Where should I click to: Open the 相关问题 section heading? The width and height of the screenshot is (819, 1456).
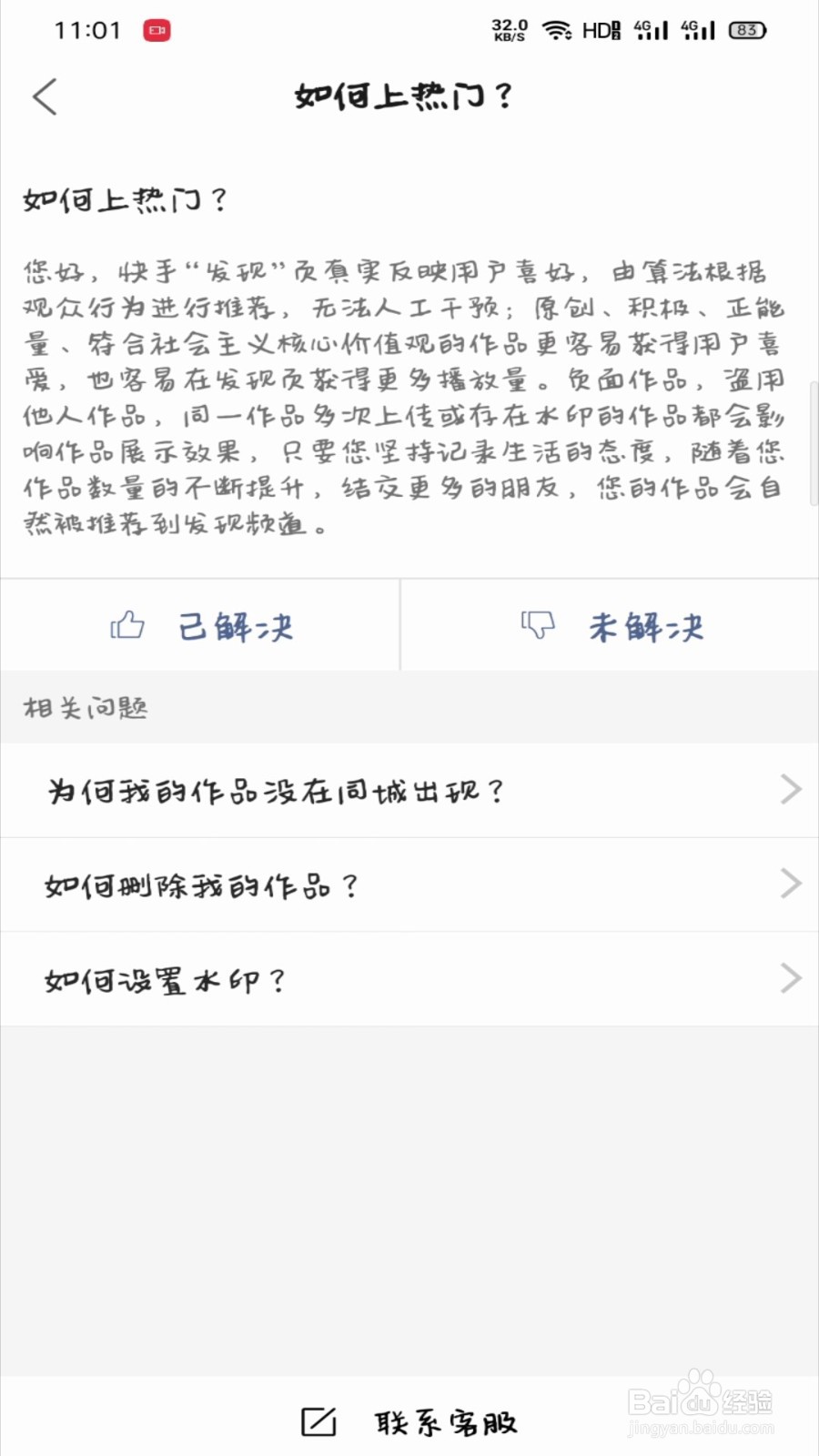pyautogui.click(x=86, y=707)
